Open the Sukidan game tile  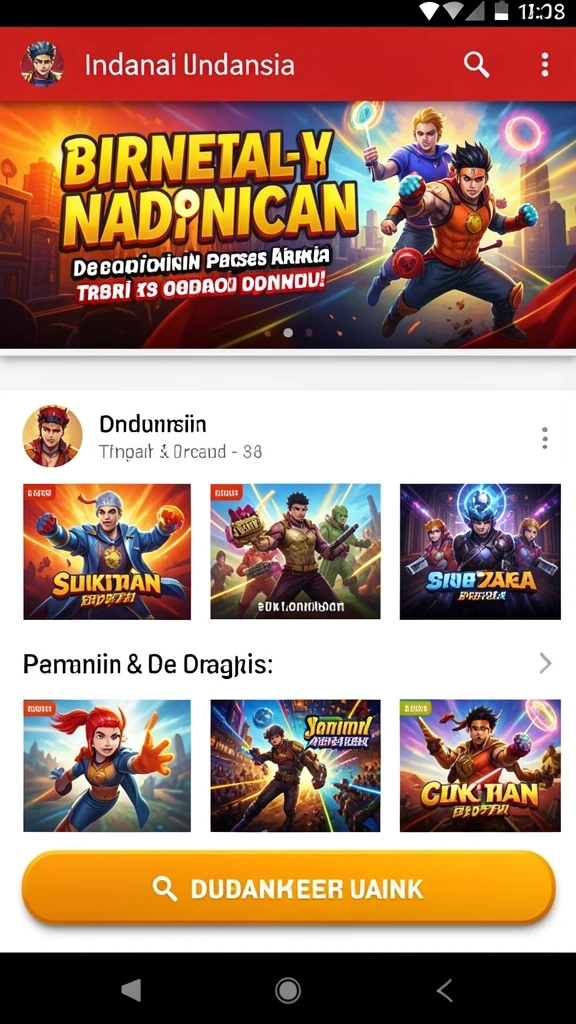point(107,551)
